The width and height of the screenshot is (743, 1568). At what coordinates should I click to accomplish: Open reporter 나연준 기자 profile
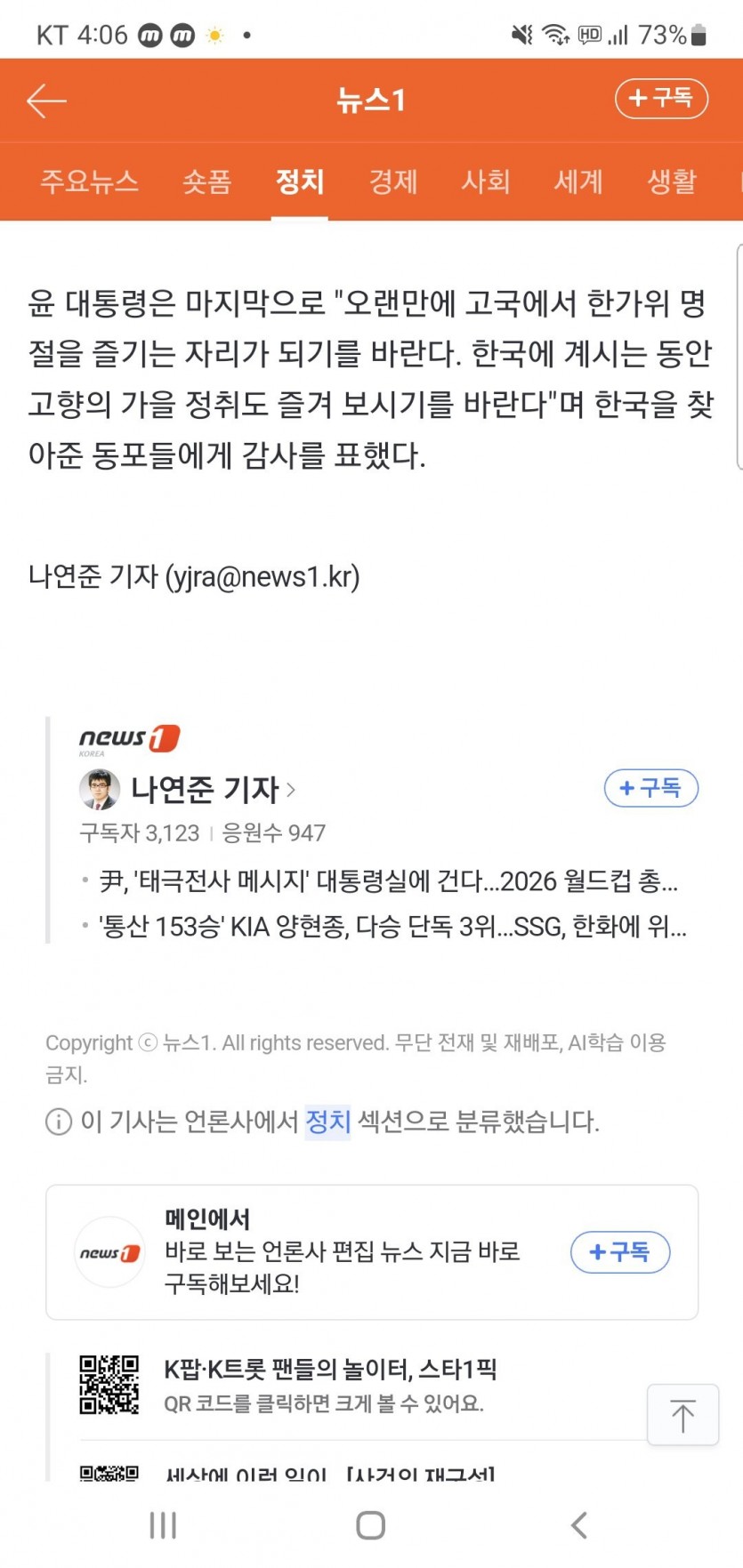coord(205,789)
